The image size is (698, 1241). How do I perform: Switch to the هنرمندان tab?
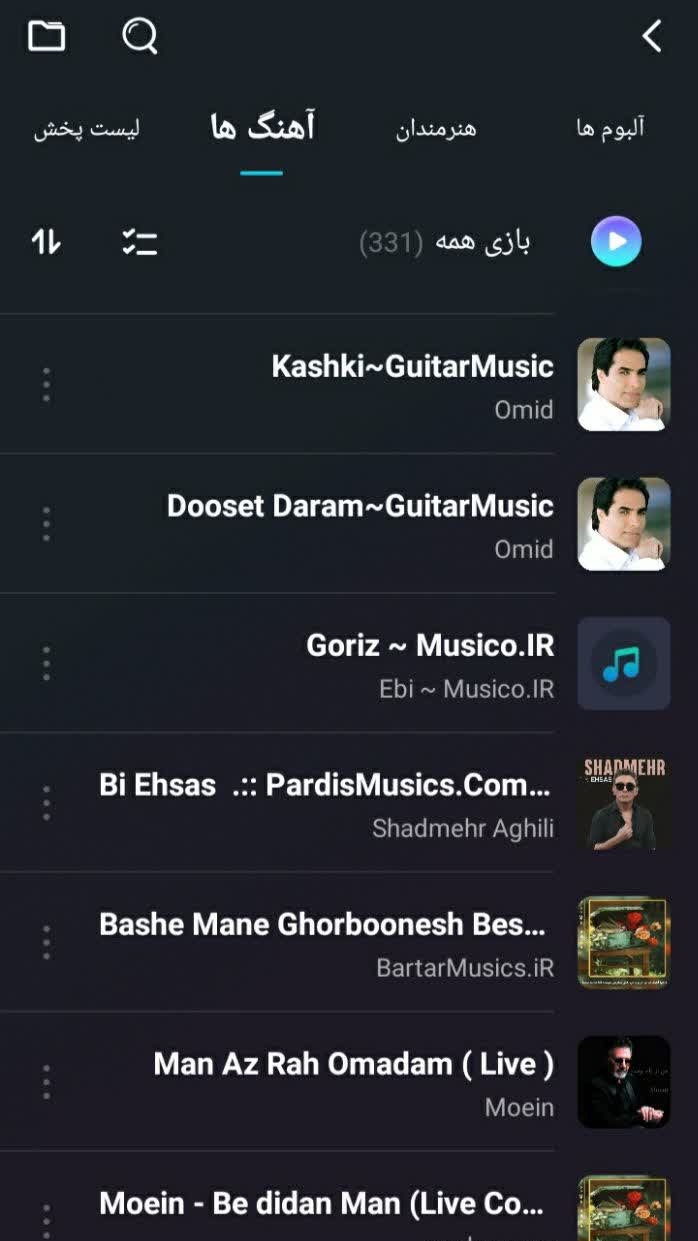[436, 130]
